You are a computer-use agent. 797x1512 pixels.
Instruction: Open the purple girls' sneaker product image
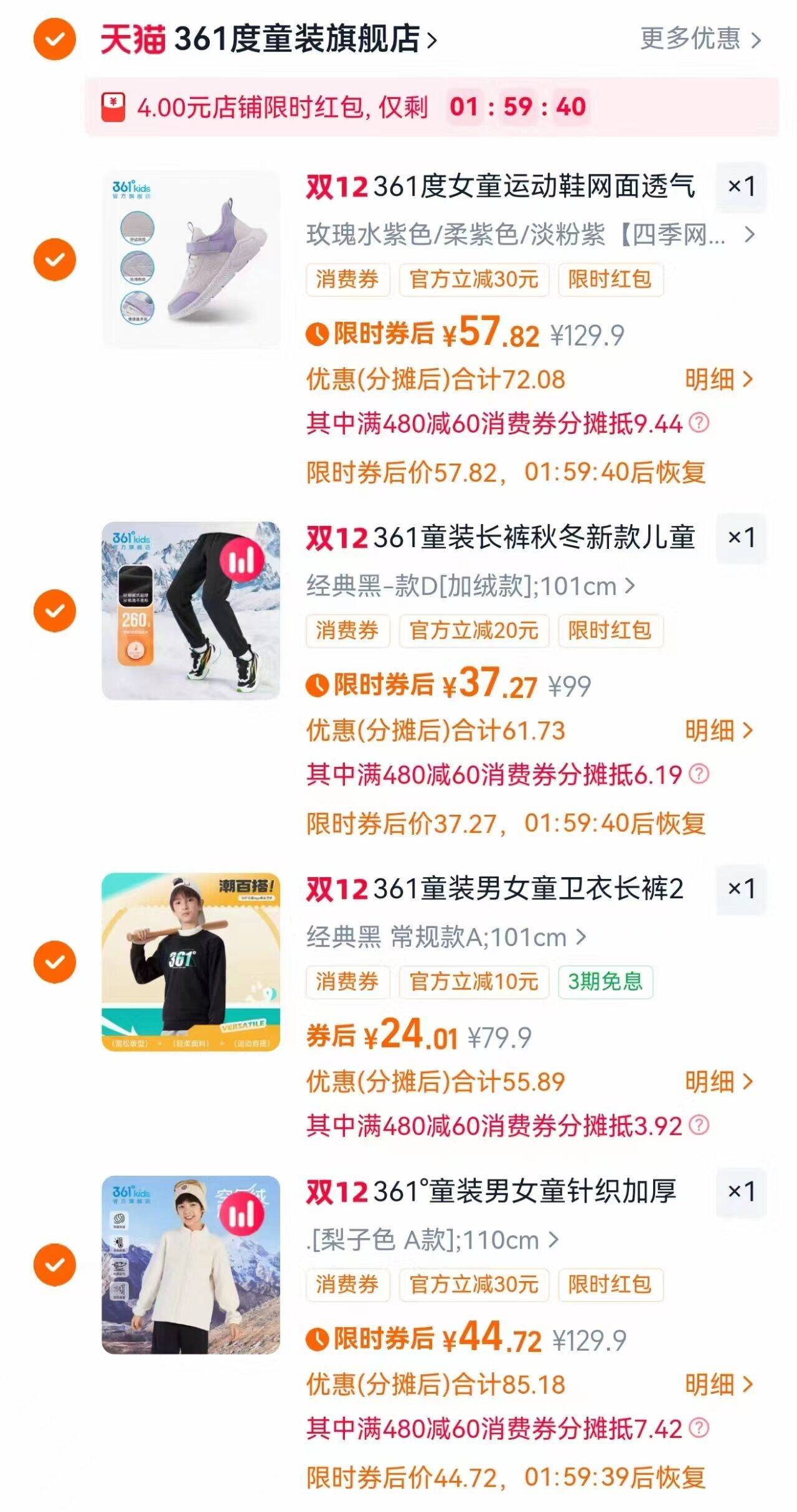tap(191, 259)
